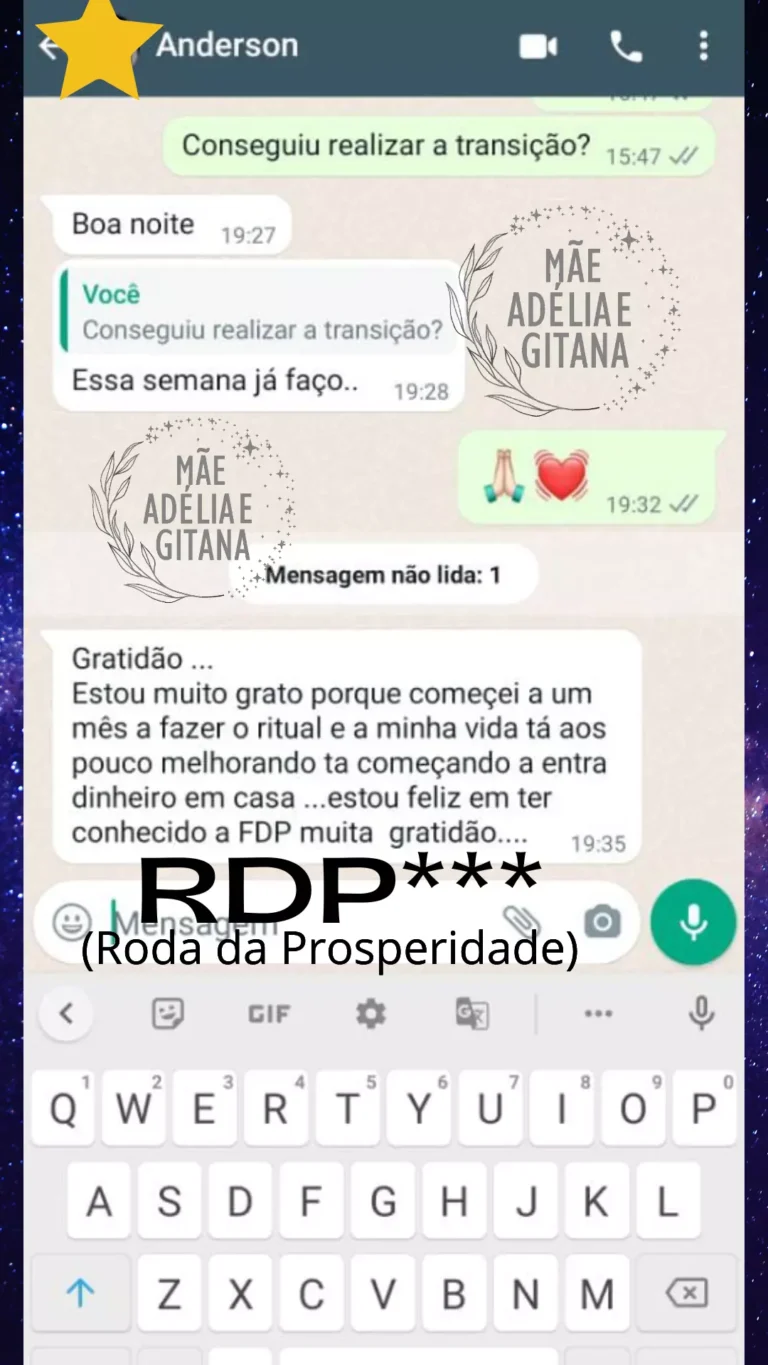Open Google Translate icon on keyboard toolbar

[x=473, y=1013]
